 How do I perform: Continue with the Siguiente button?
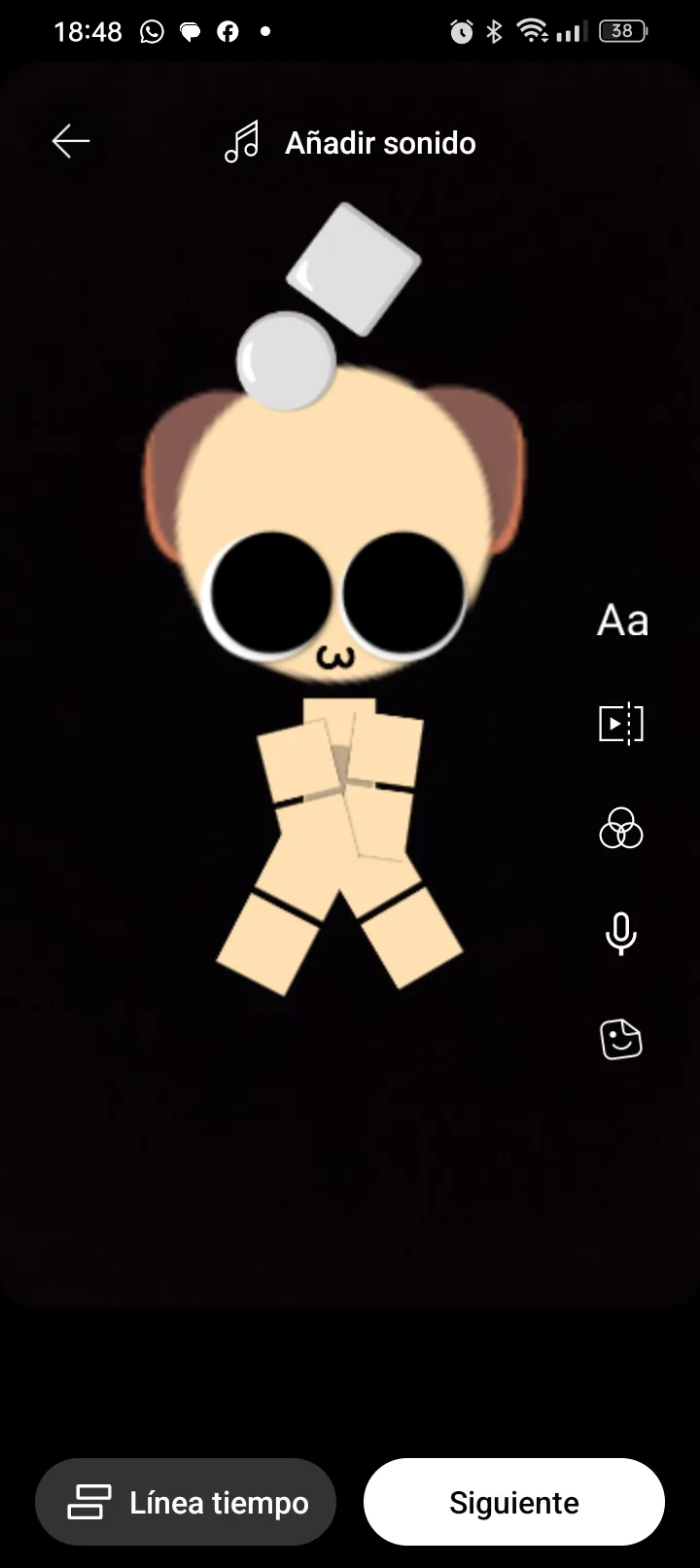pyautogui.click(x=513, y=1502)
